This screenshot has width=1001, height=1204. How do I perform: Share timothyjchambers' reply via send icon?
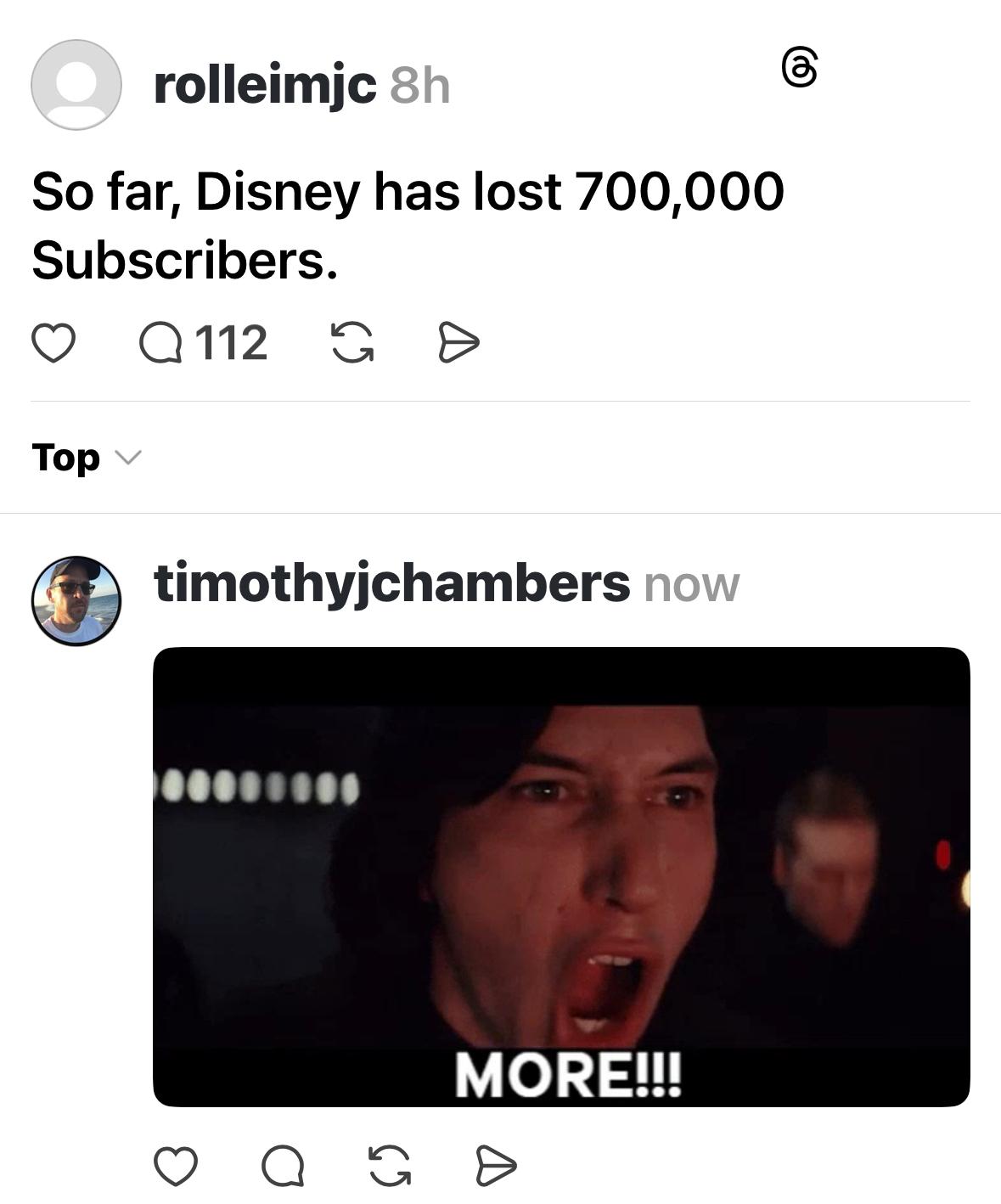point(497,1165)
